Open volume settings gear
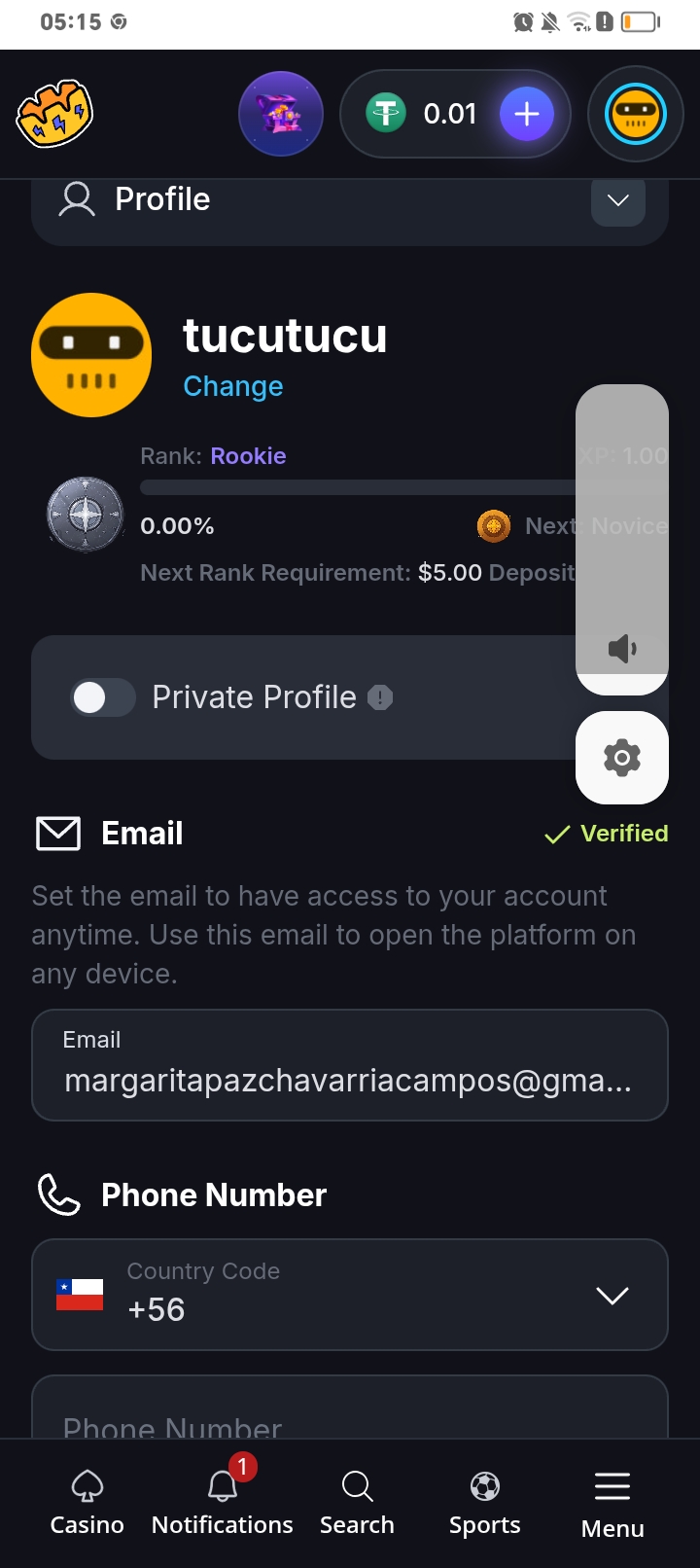Screen dimensions: 700x1568 pyautogui.click(x=622, y=758)
